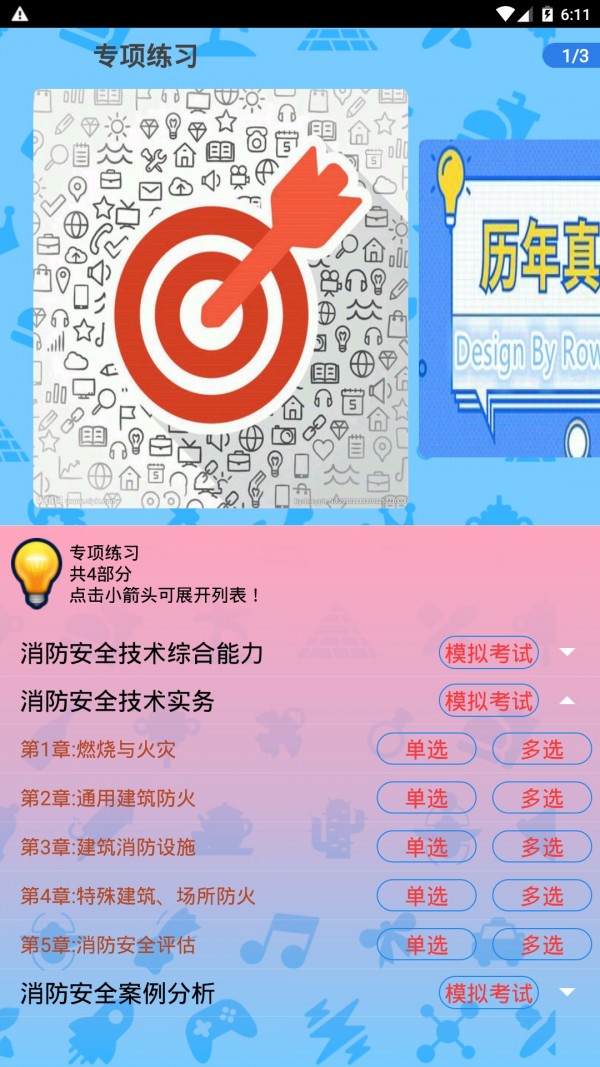Image resolution: width=600 pixels, height=1067 pixels.
Task: Practice 单选 for 第5章:消防安全评估
Action: [426, 944]
